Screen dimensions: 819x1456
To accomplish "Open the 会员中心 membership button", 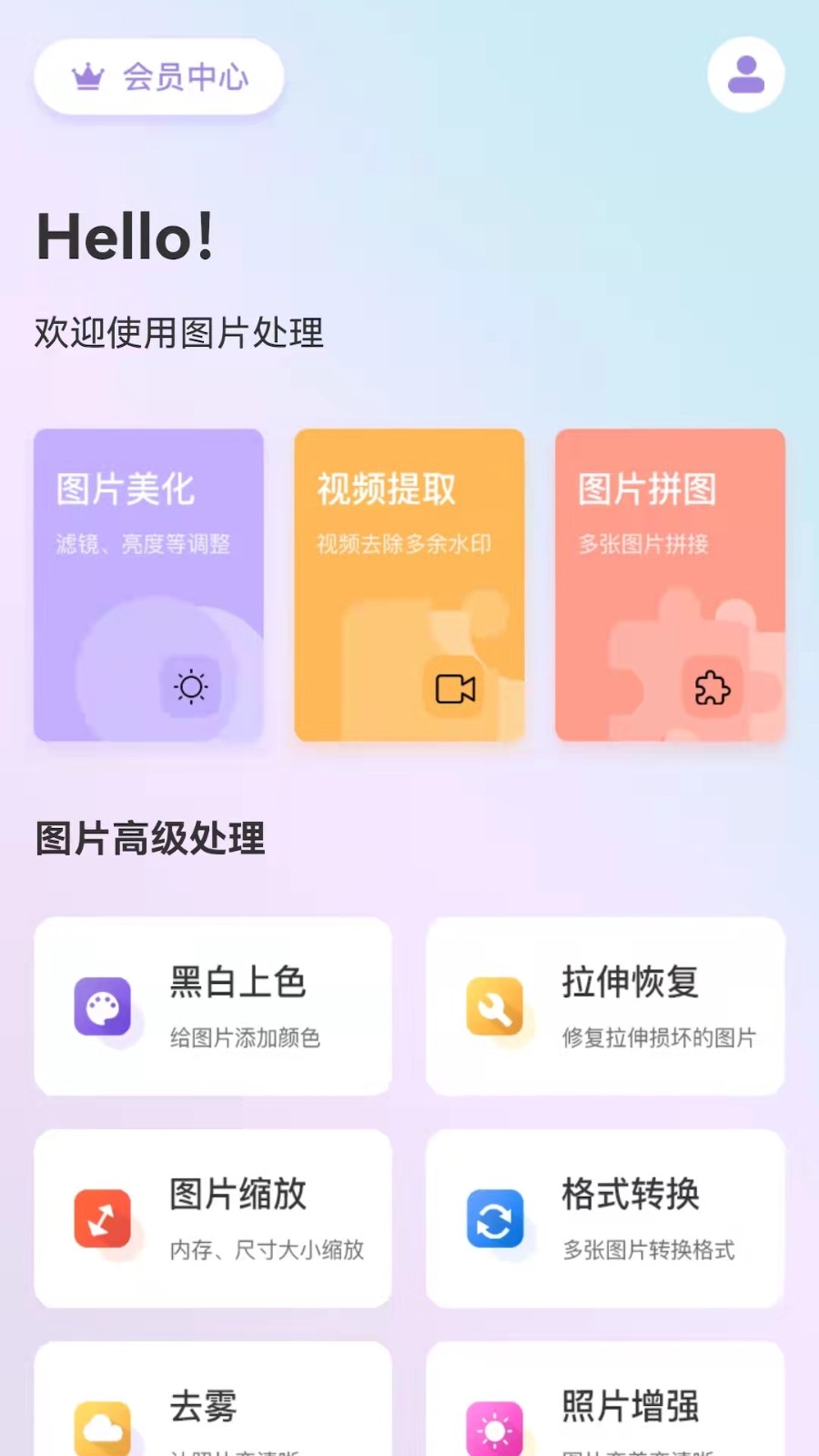I will (158, 77).
